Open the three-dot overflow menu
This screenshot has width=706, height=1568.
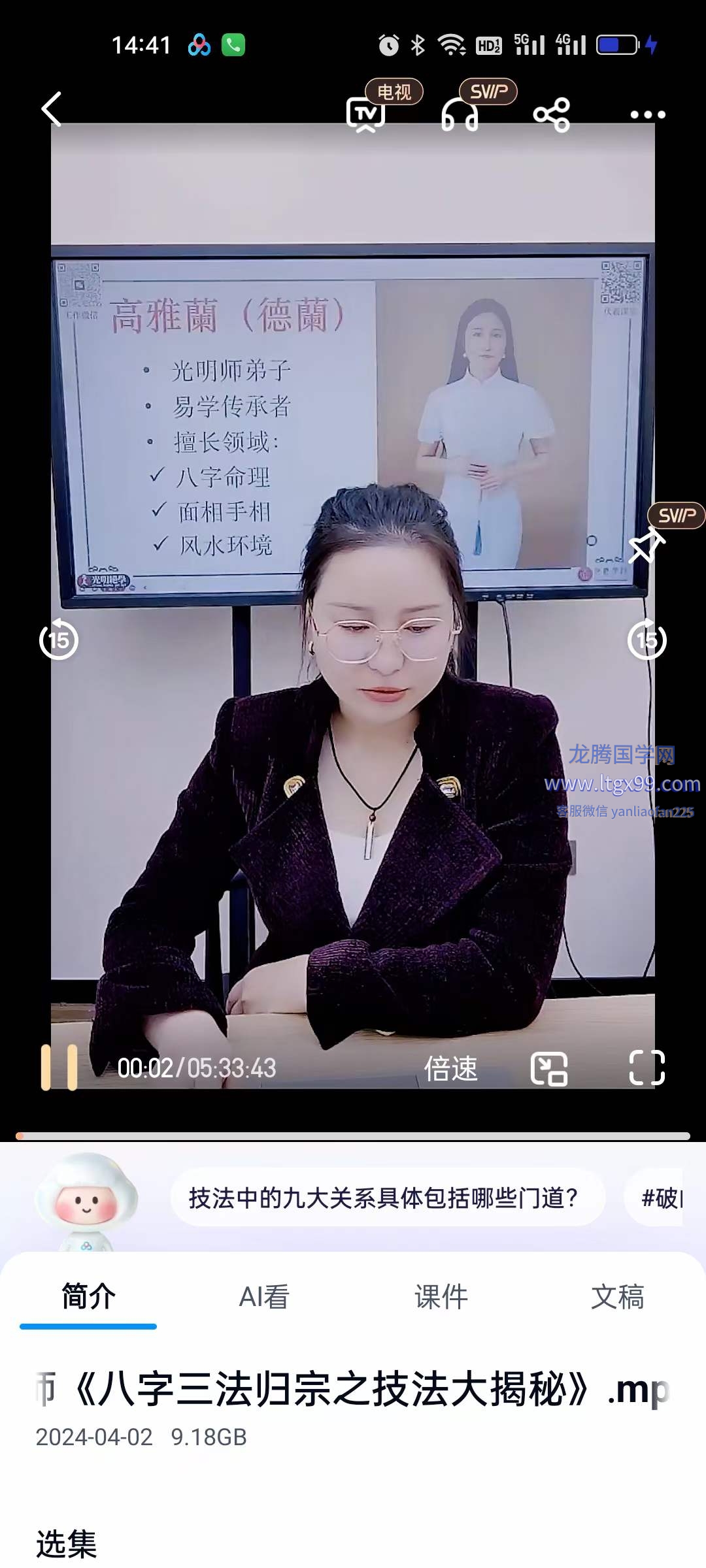(x=647, y=115)
